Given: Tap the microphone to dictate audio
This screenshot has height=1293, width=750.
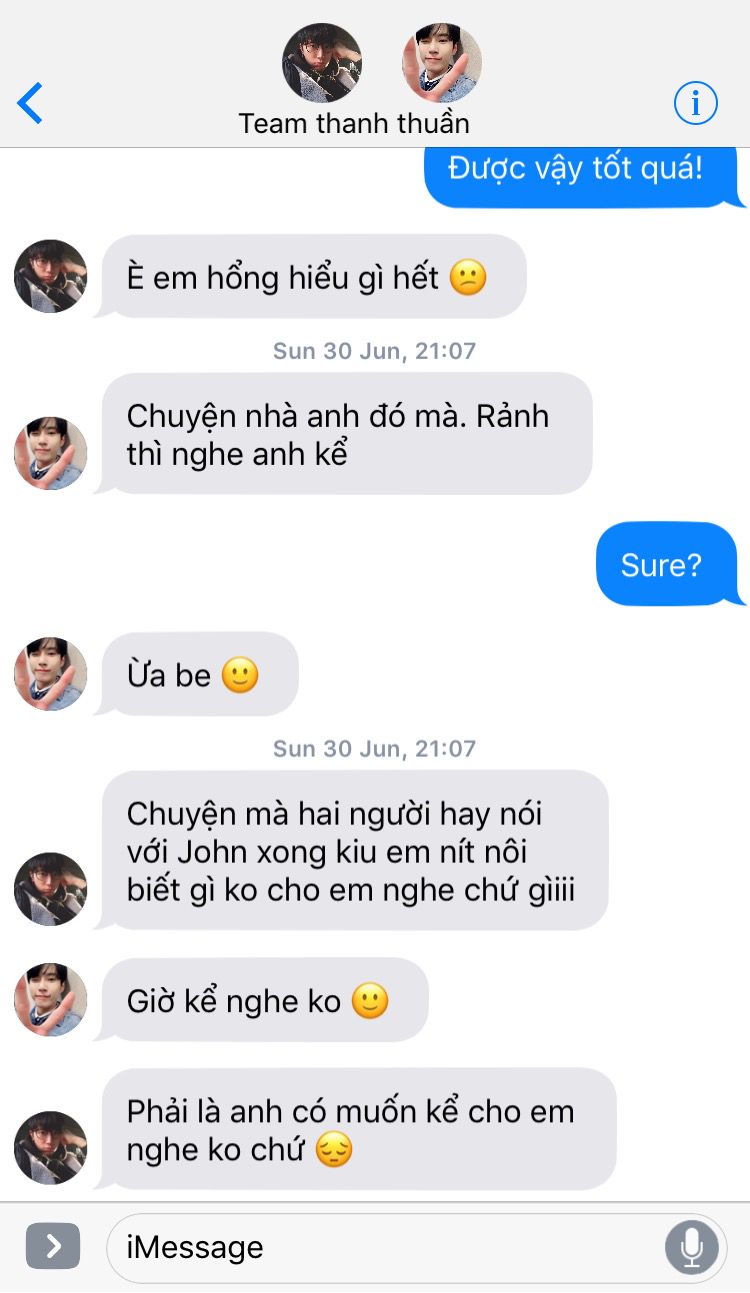Looking at the screenshot, I should (x=691, y=1247).
